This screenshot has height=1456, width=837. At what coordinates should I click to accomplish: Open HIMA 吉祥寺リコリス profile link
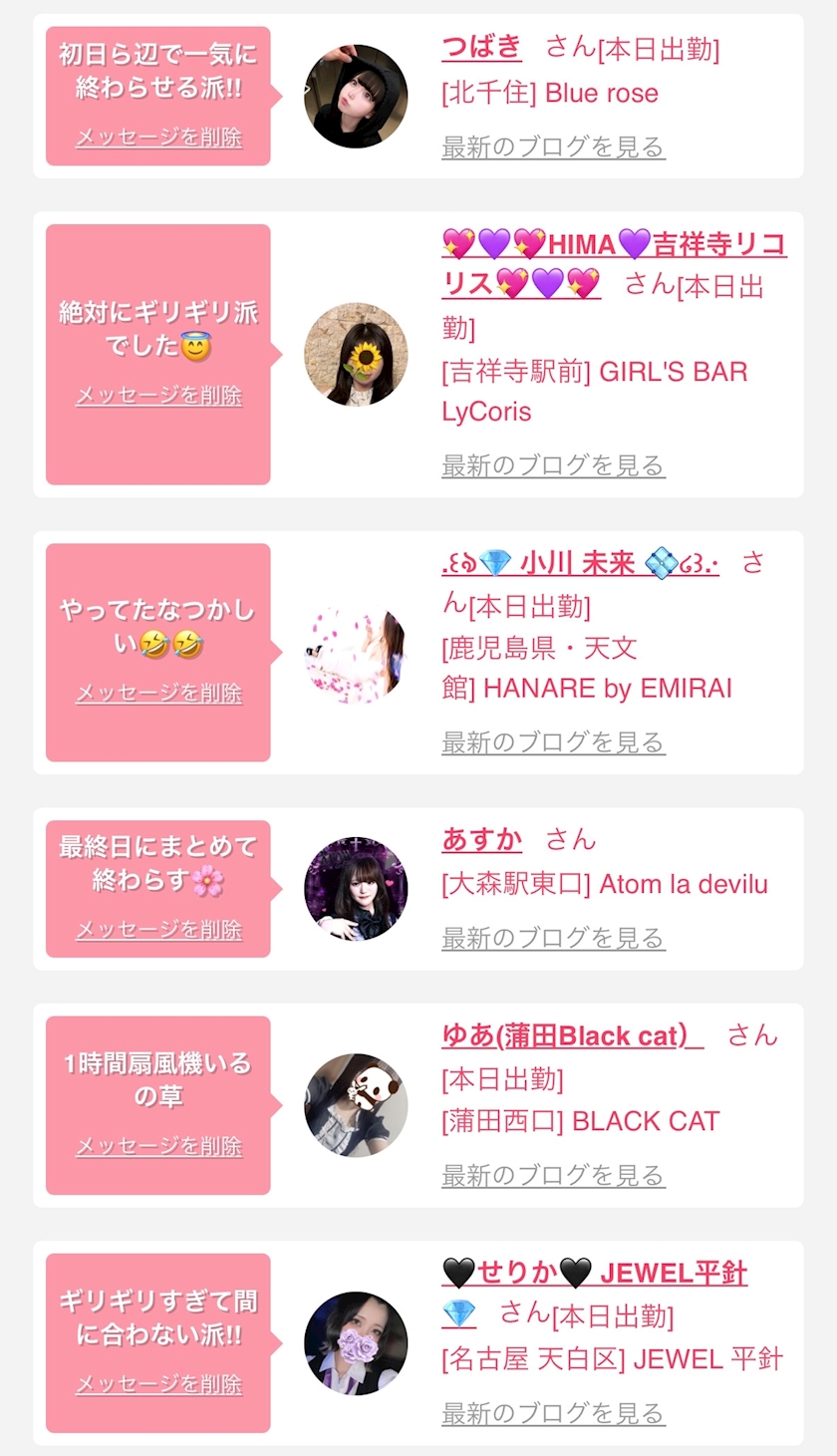pyautogui.click(x=614, y=264)
